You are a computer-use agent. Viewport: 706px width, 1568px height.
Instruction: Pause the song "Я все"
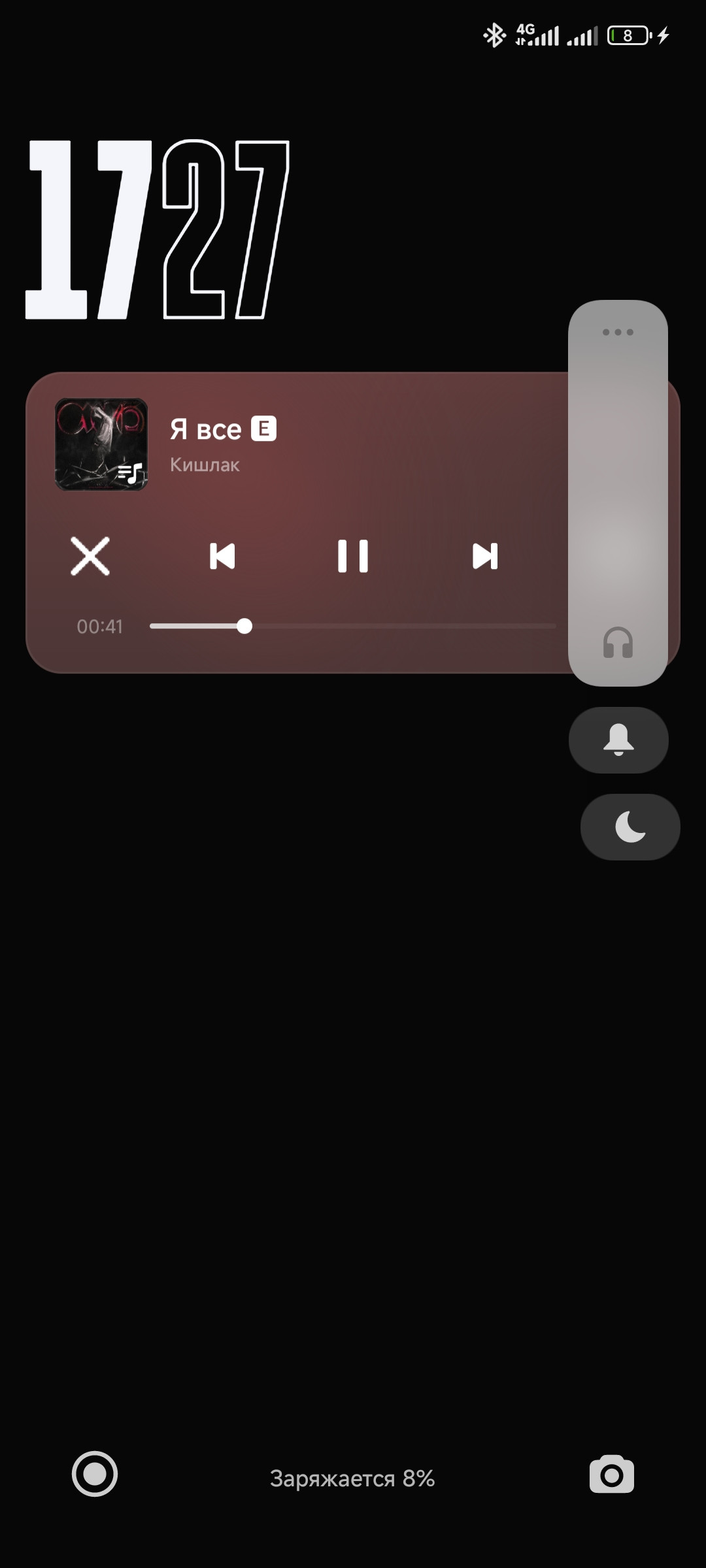click(352, 556)
